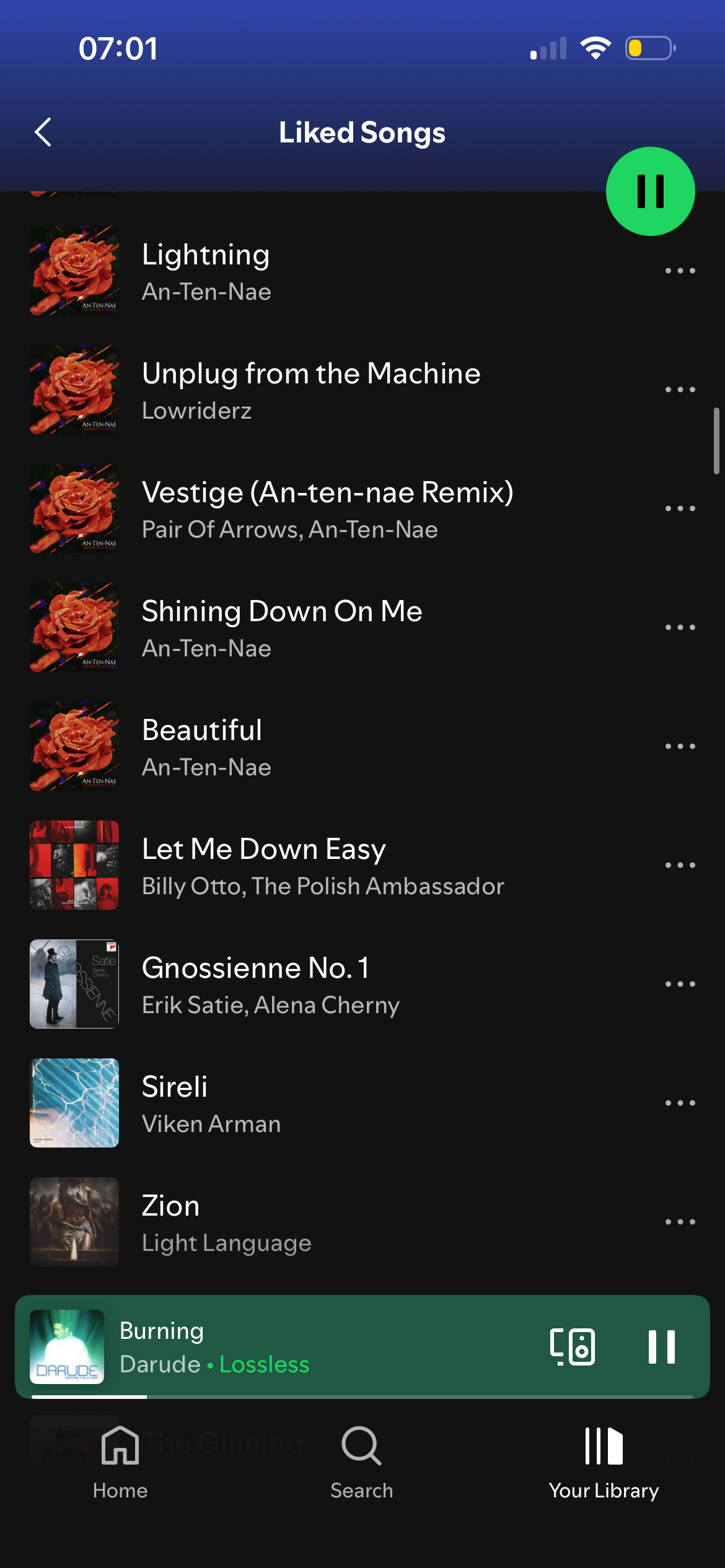
Task: Open the Your Library tab
Action: [x=604, y=1461]
